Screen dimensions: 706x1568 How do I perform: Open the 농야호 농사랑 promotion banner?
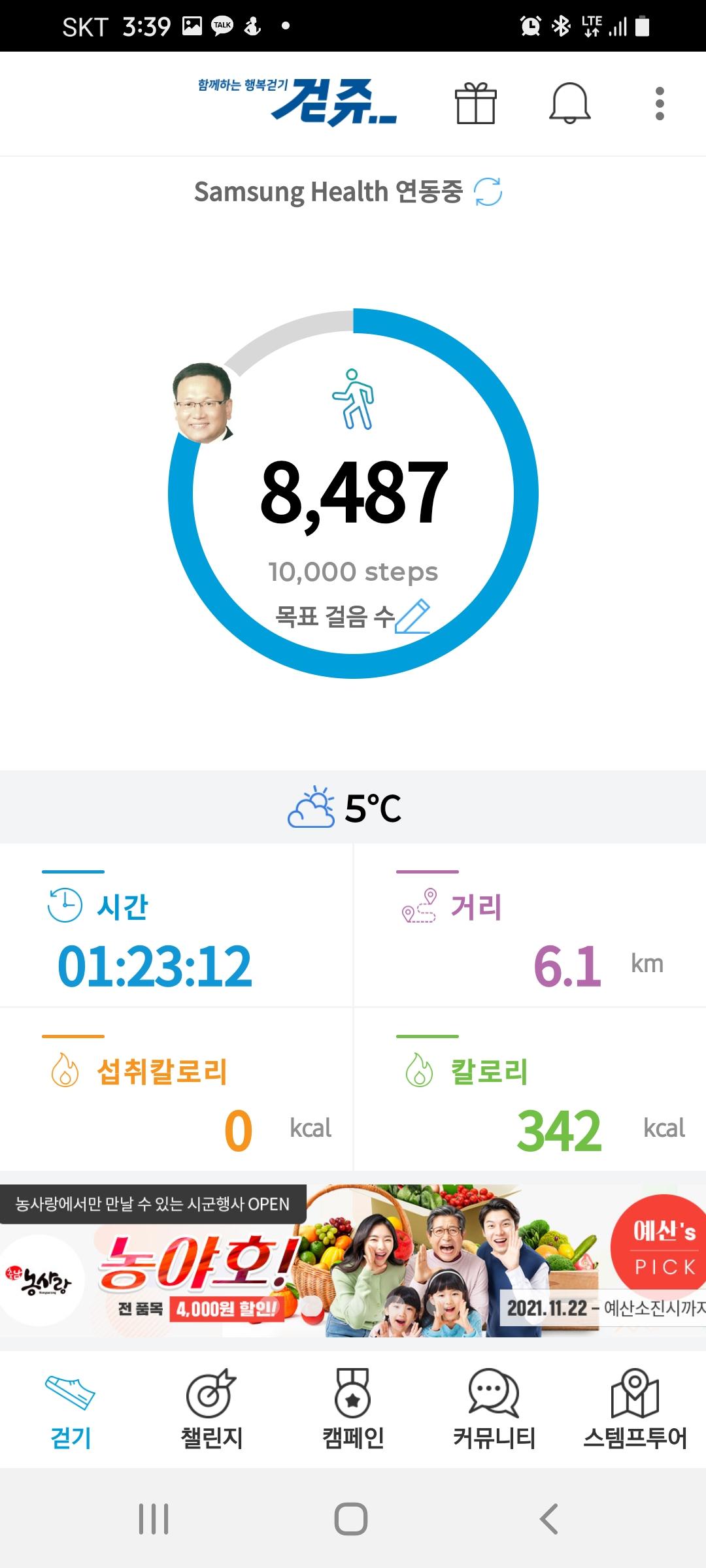tap(353, 1261)
